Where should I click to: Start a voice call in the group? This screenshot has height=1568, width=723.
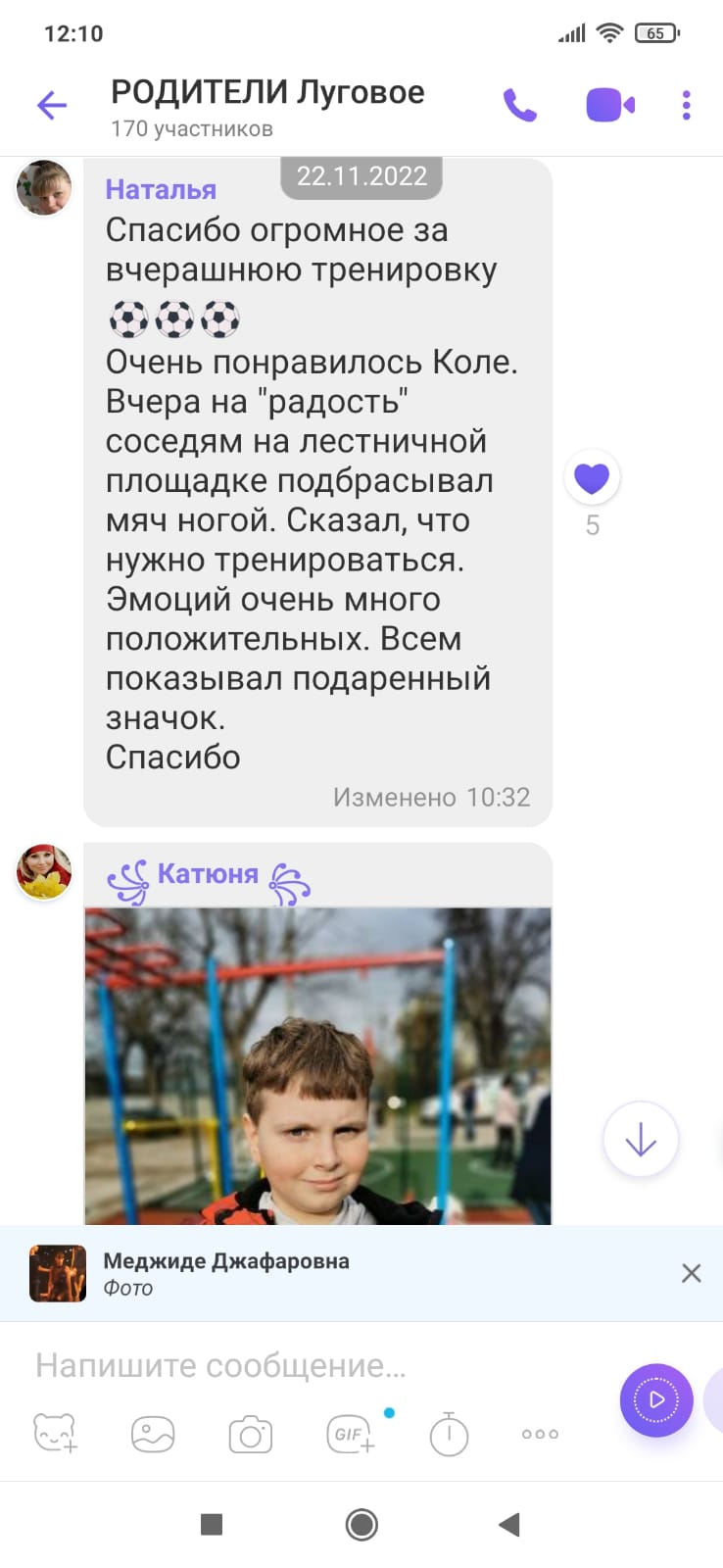(x=520, y=105)
